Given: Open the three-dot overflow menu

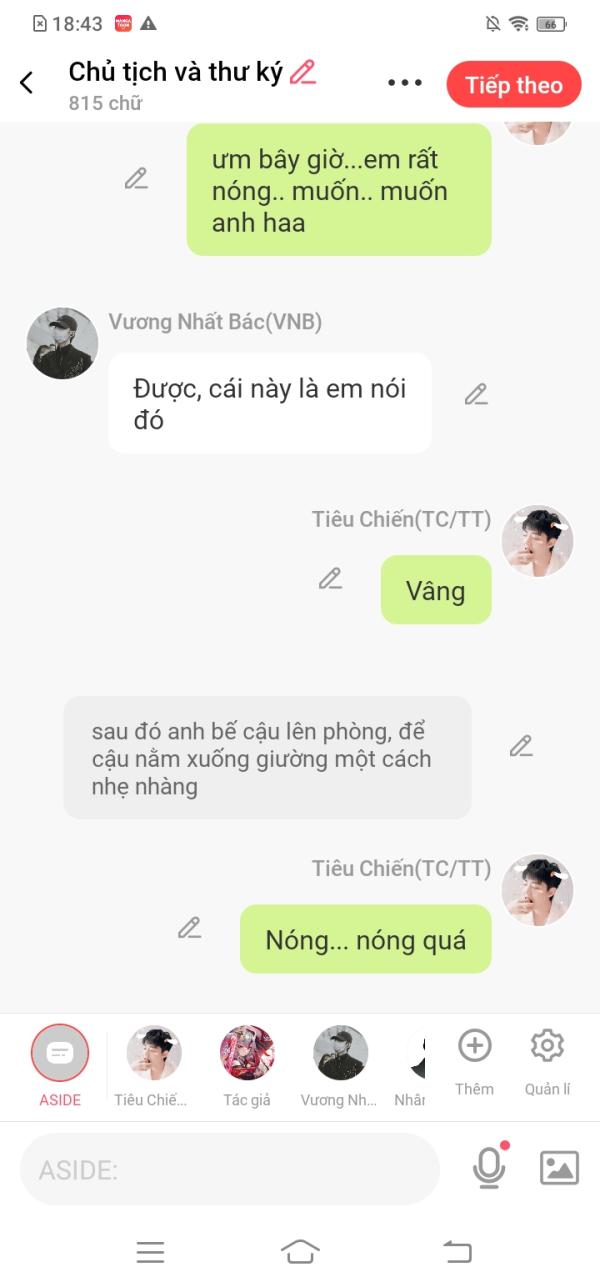Looking at the screenshot, I should [405, 83].
